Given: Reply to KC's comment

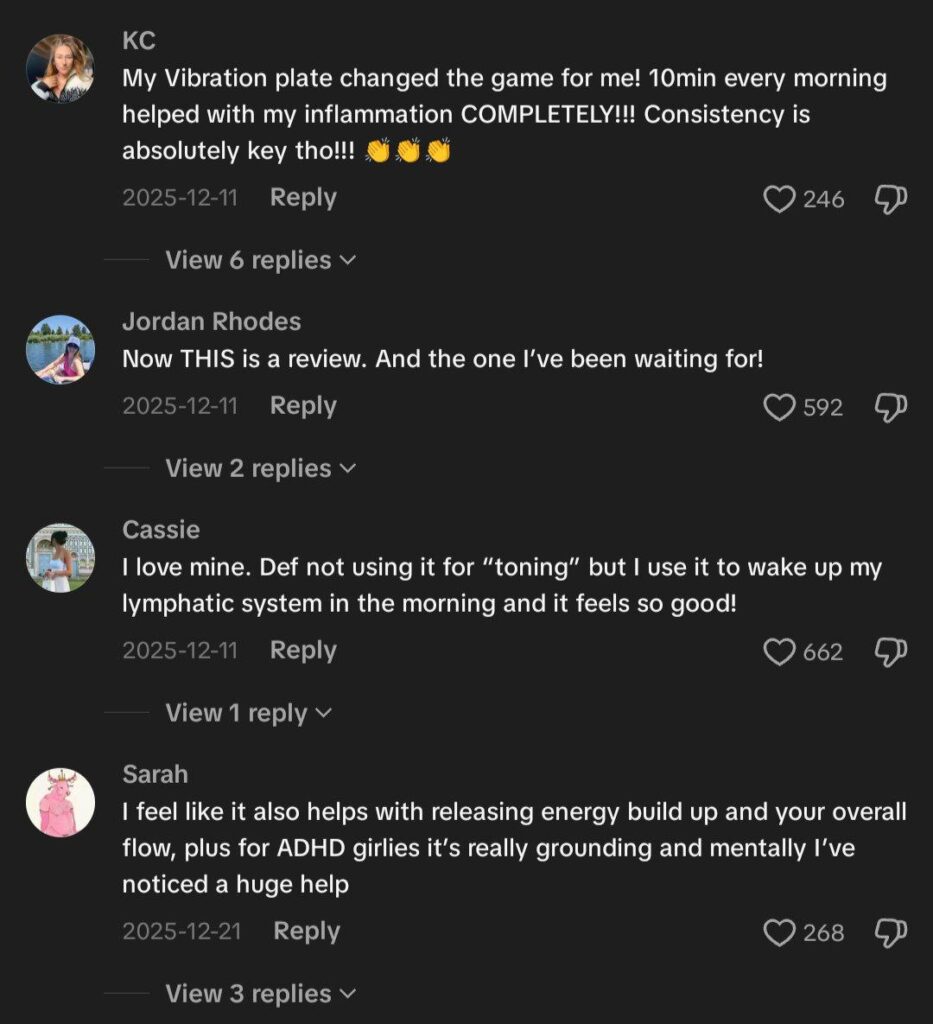Looking at the screenshot, I should (x=303, y=198).
